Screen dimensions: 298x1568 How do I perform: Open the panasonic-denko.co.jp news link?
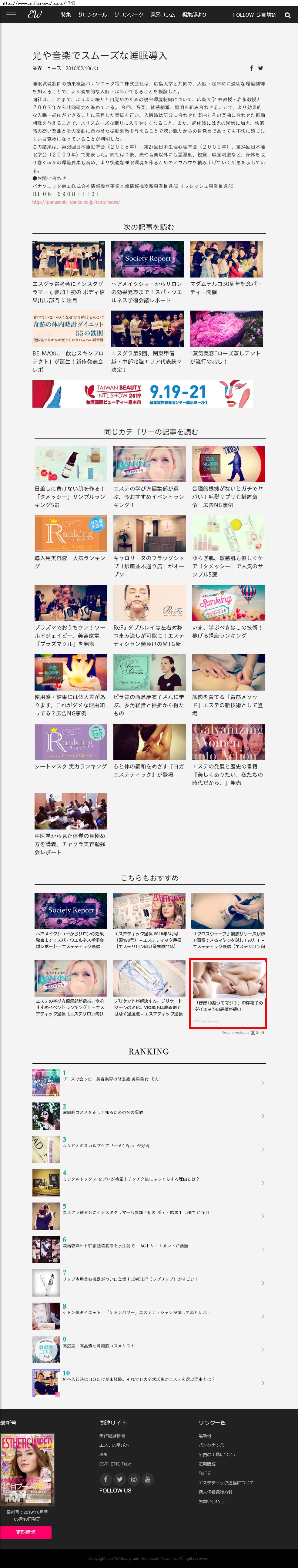coord(76,201)
